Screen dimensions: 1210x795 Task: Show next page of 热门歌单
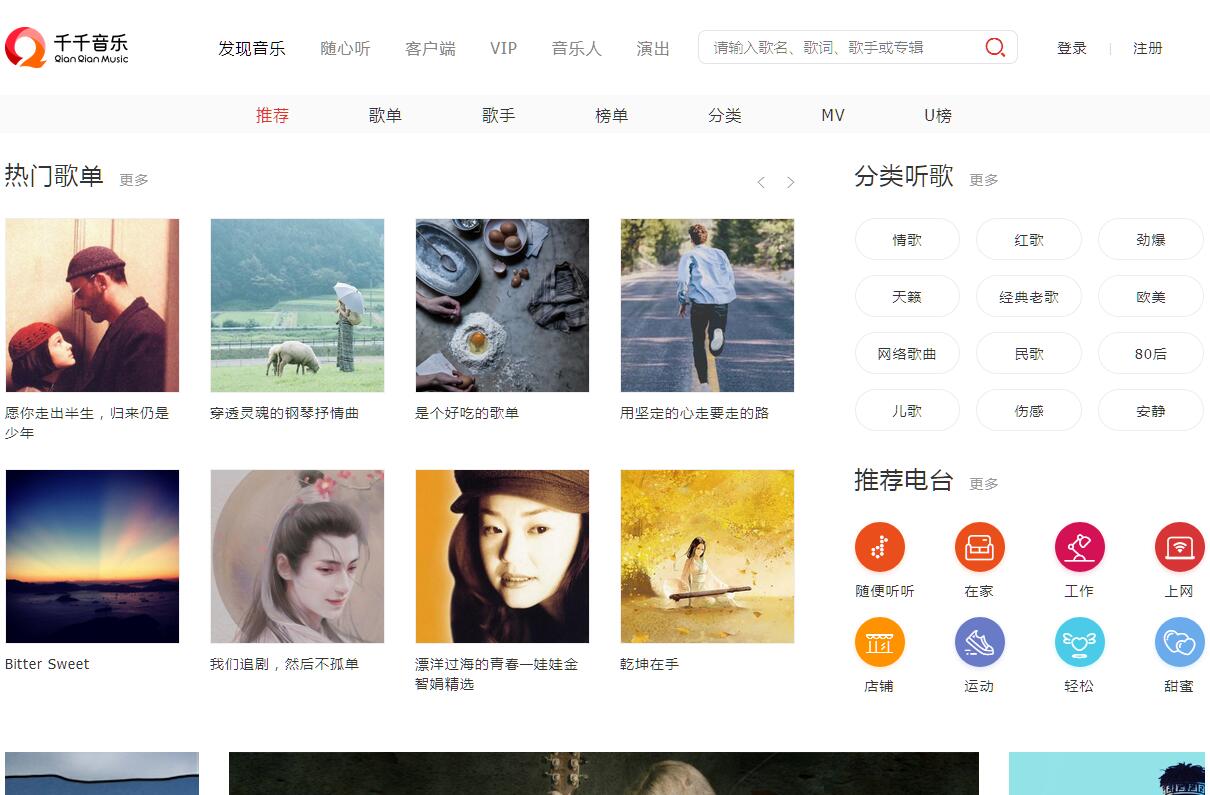click(790, 182)
